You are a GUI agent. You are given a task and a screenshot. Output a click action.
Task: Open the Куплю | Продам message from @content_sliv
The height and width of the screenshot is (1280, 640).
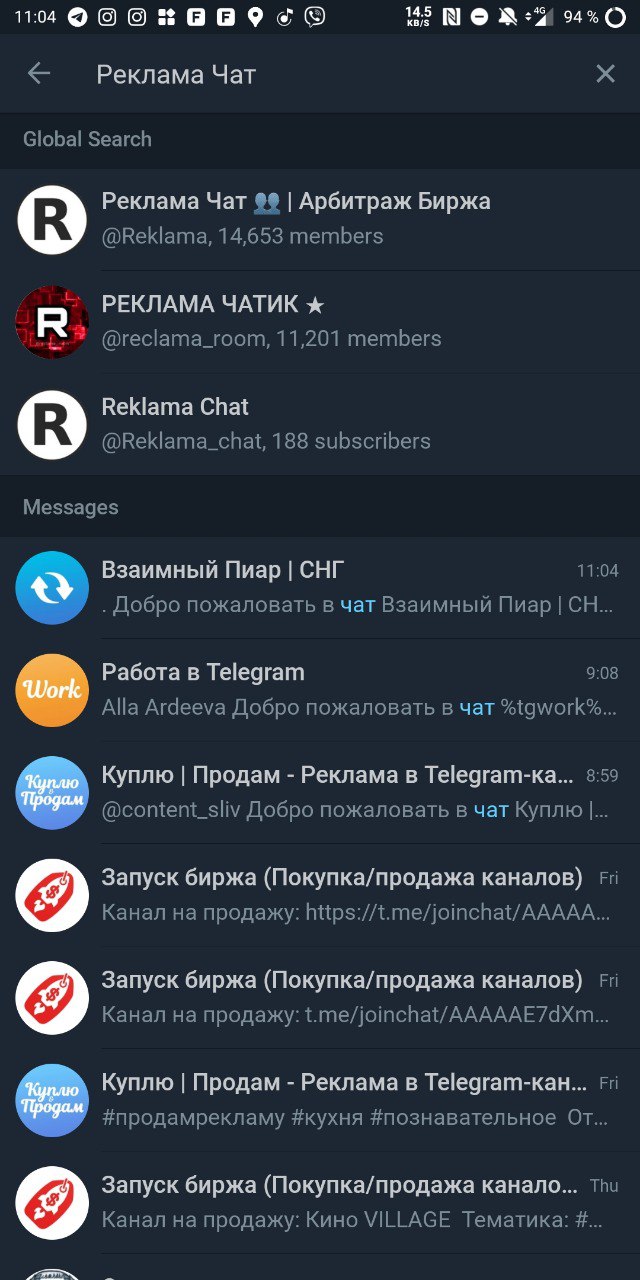pos(320,792)
